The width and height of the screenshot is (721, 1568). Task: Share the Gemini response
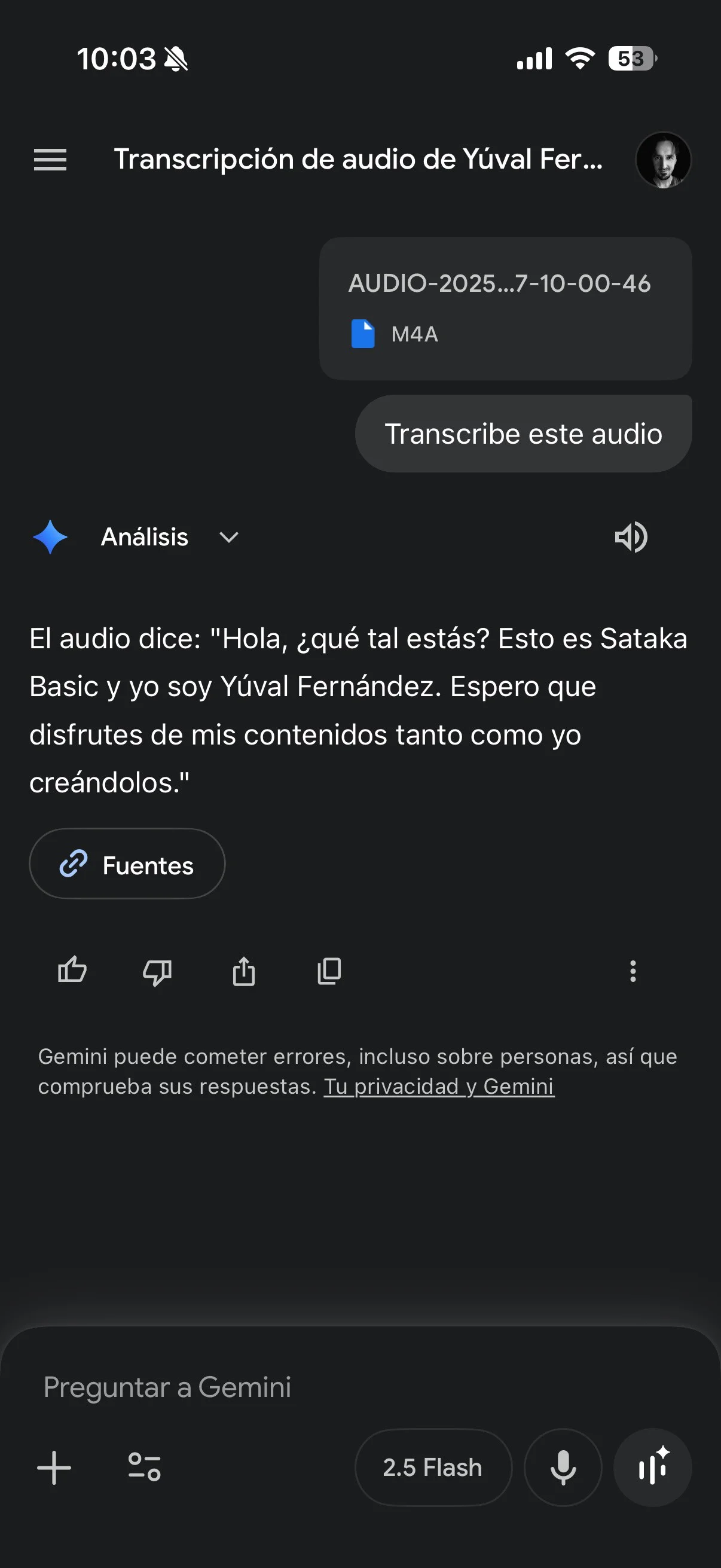coord(243,971)
